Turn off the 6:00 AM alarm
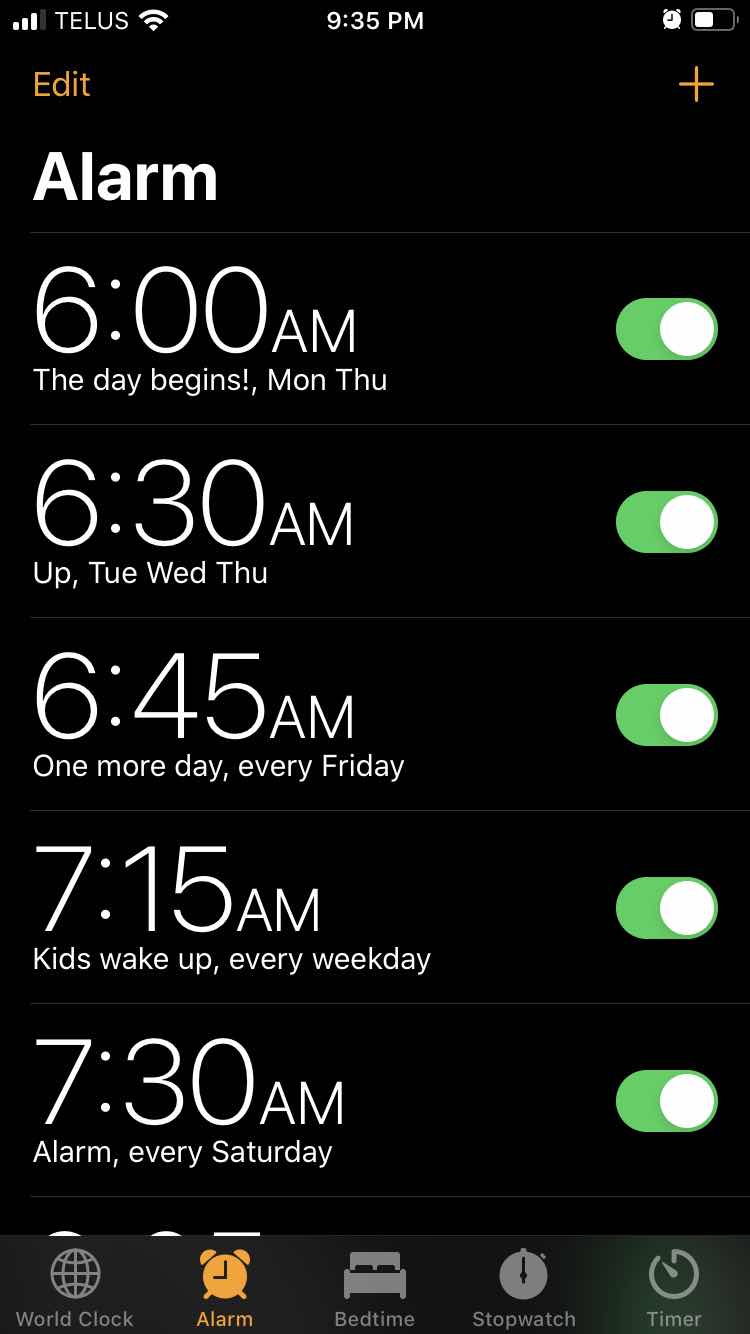750x1334 pixels. point(666,329)
